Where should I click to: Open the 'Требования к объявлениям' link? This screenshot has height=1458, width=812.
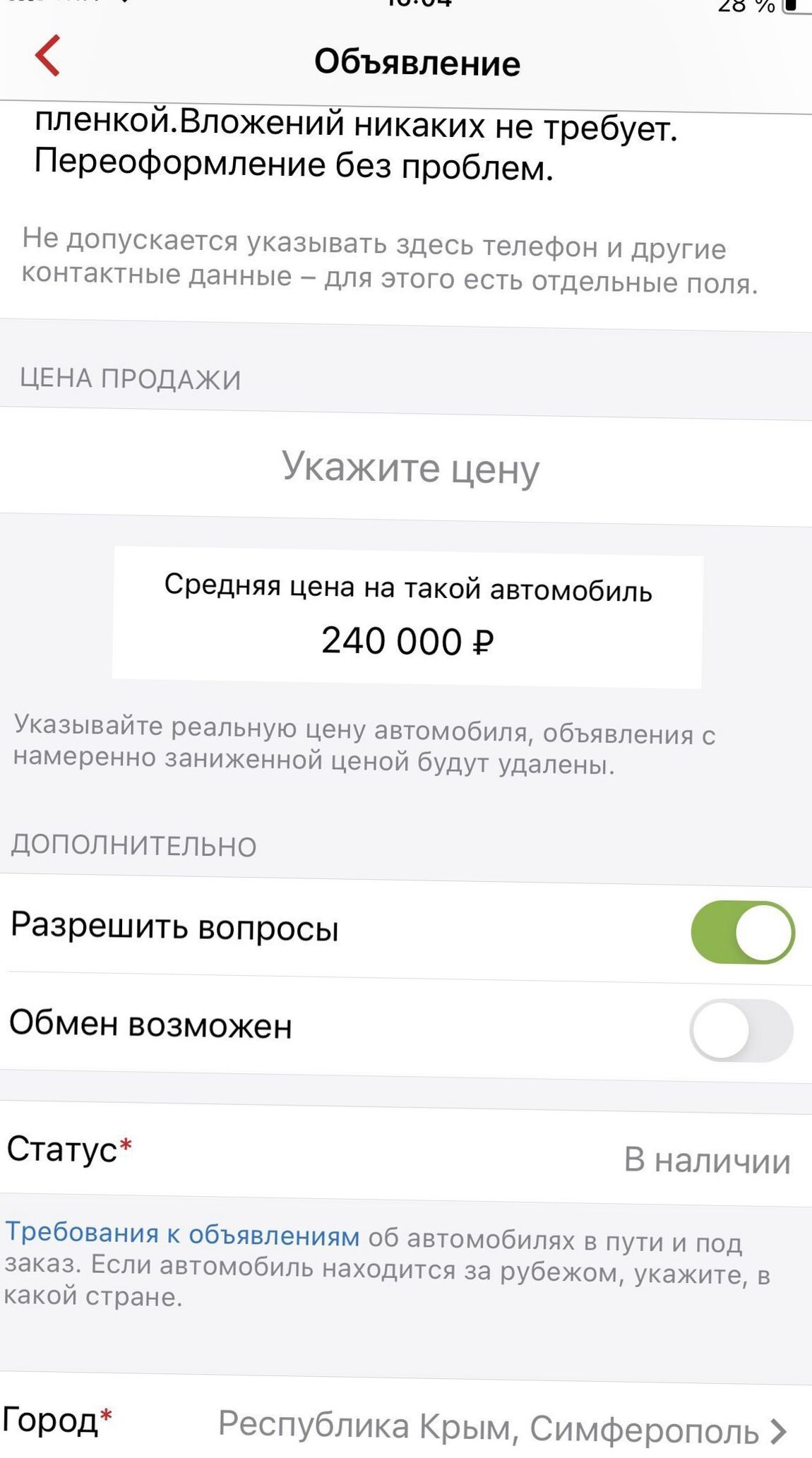pos(182,1233)
